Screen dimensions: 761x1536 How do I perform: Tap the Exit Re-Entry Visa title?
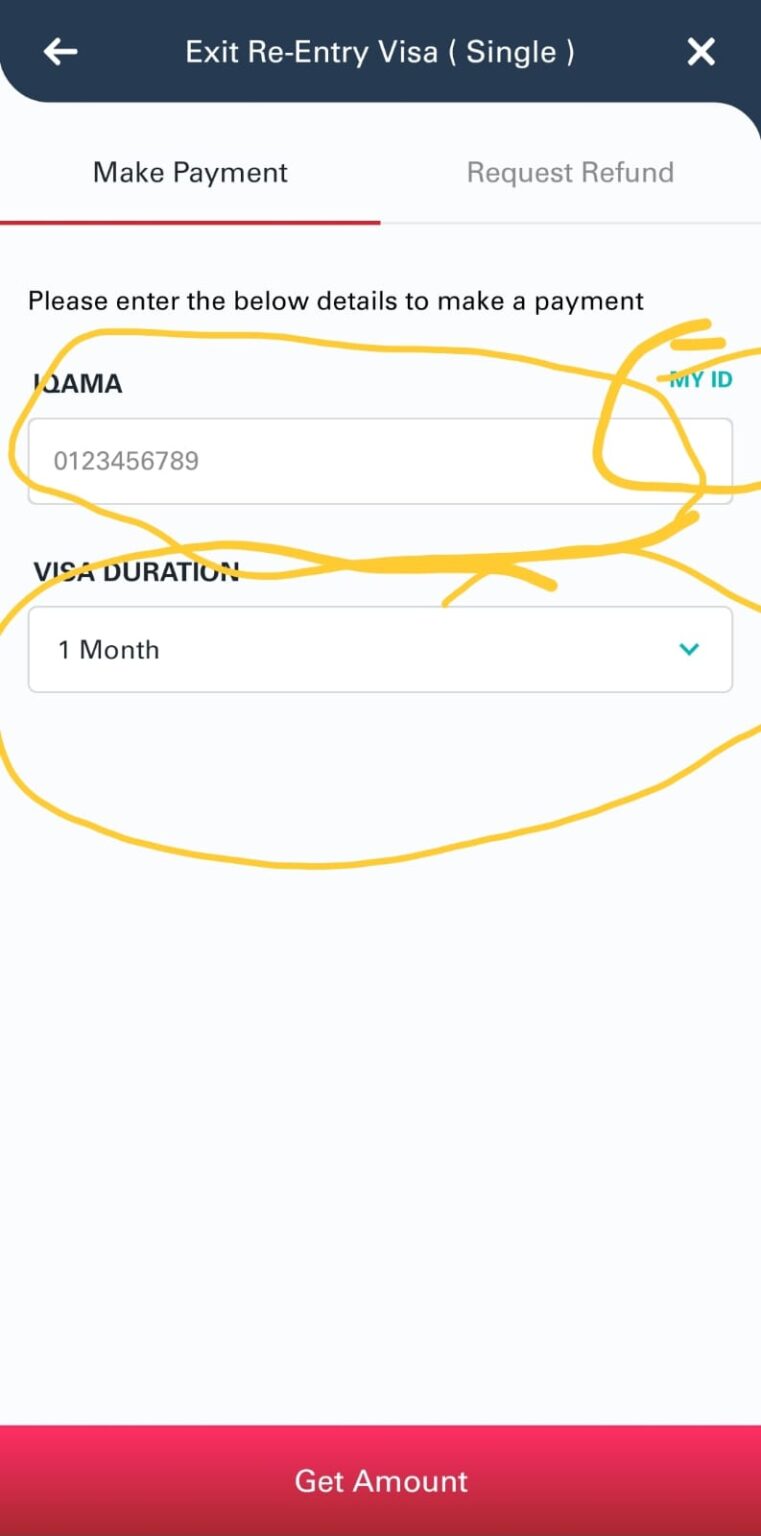(380, 52)
